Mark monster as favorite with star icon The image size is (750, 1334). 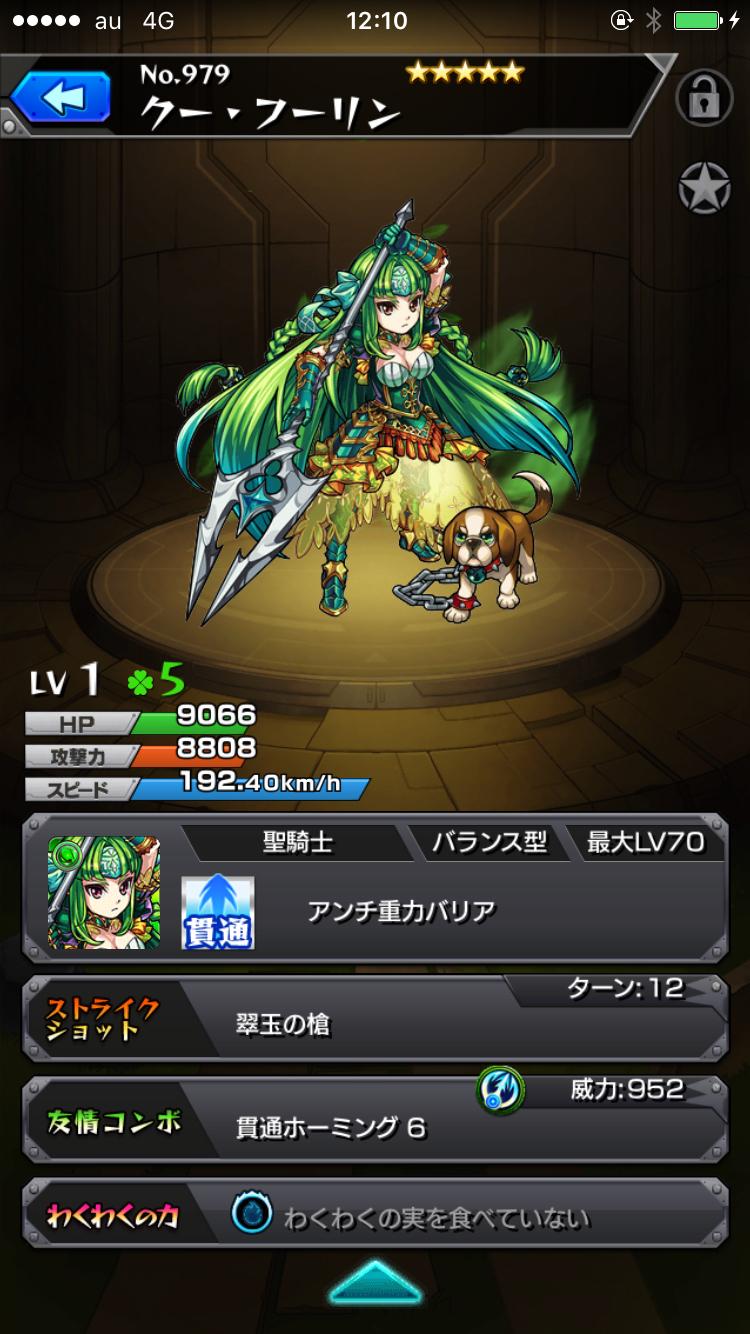point(704,187)
